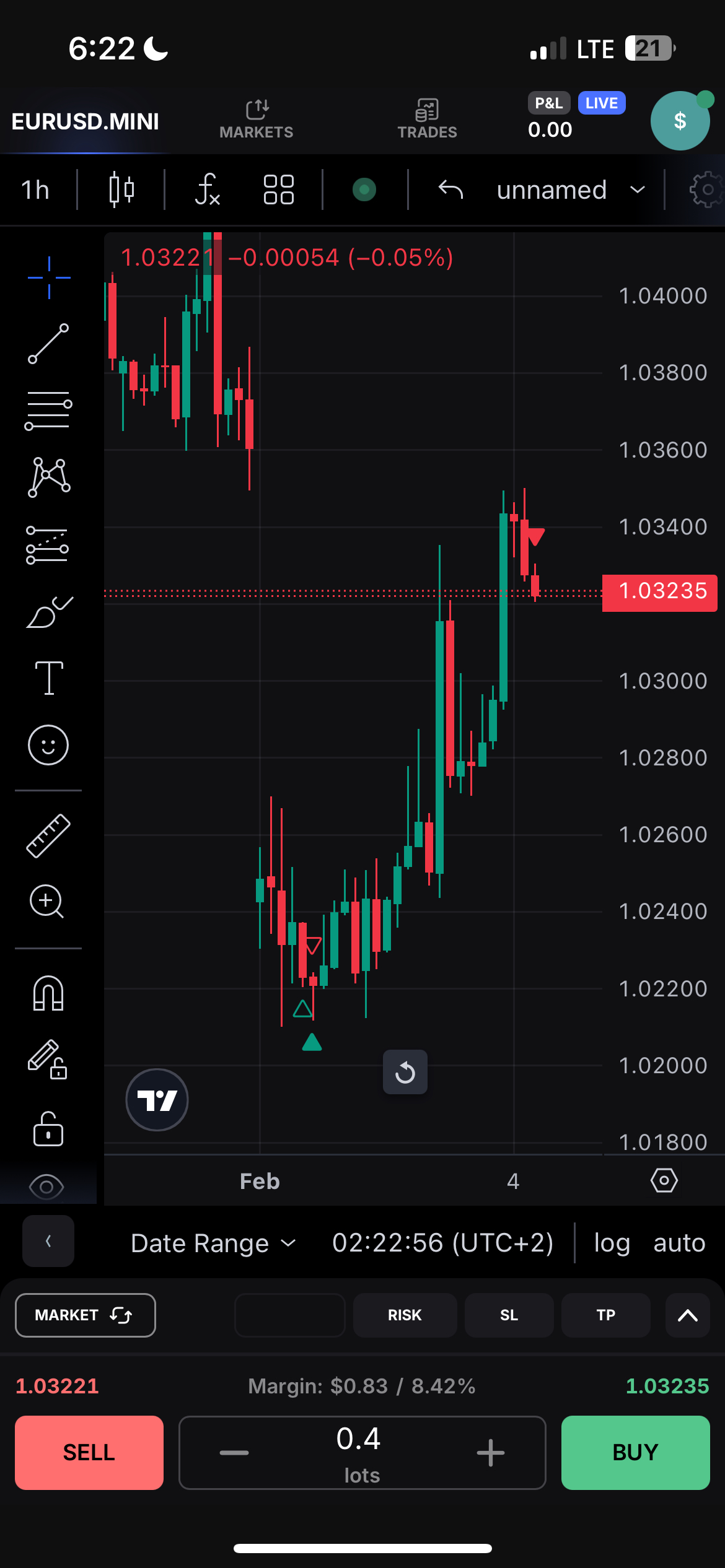The image size is (725, 1568).
Task: Expand the Date Range dropdown
Action: tap(213, 1243)
